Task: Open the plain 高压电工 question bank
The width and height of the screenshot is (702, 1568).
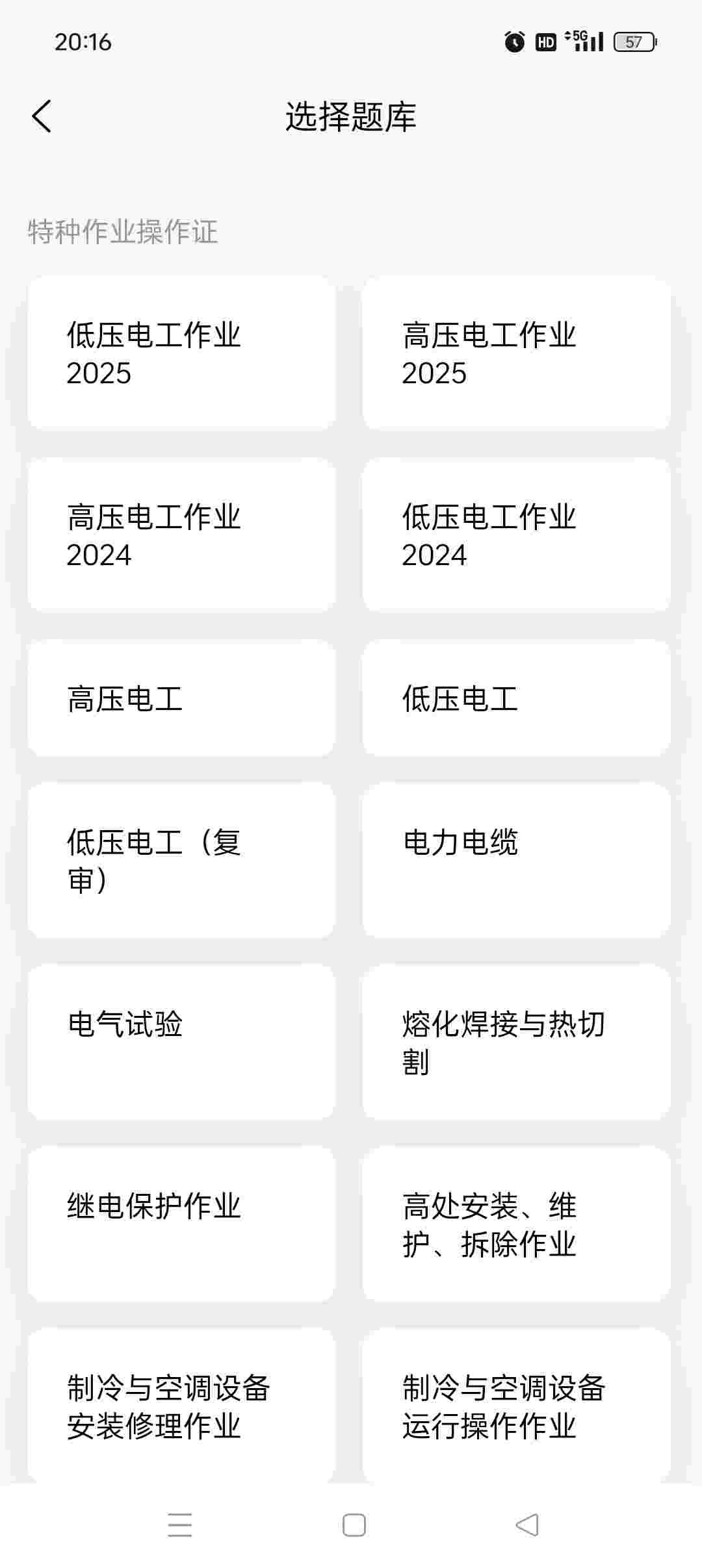Action: tap(181, 698)
